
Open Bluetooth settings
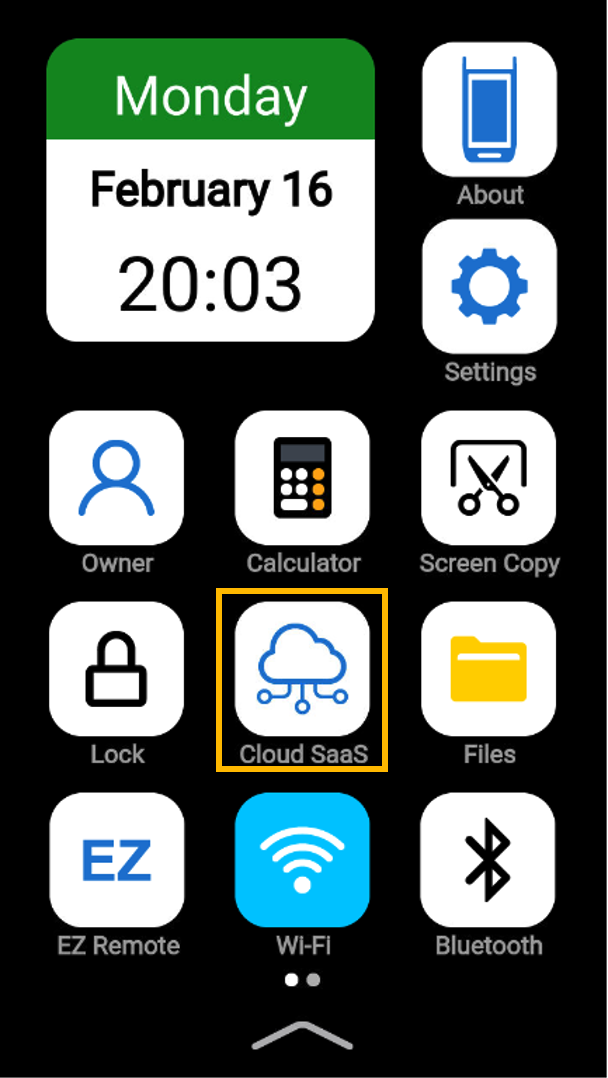(489, 860)
